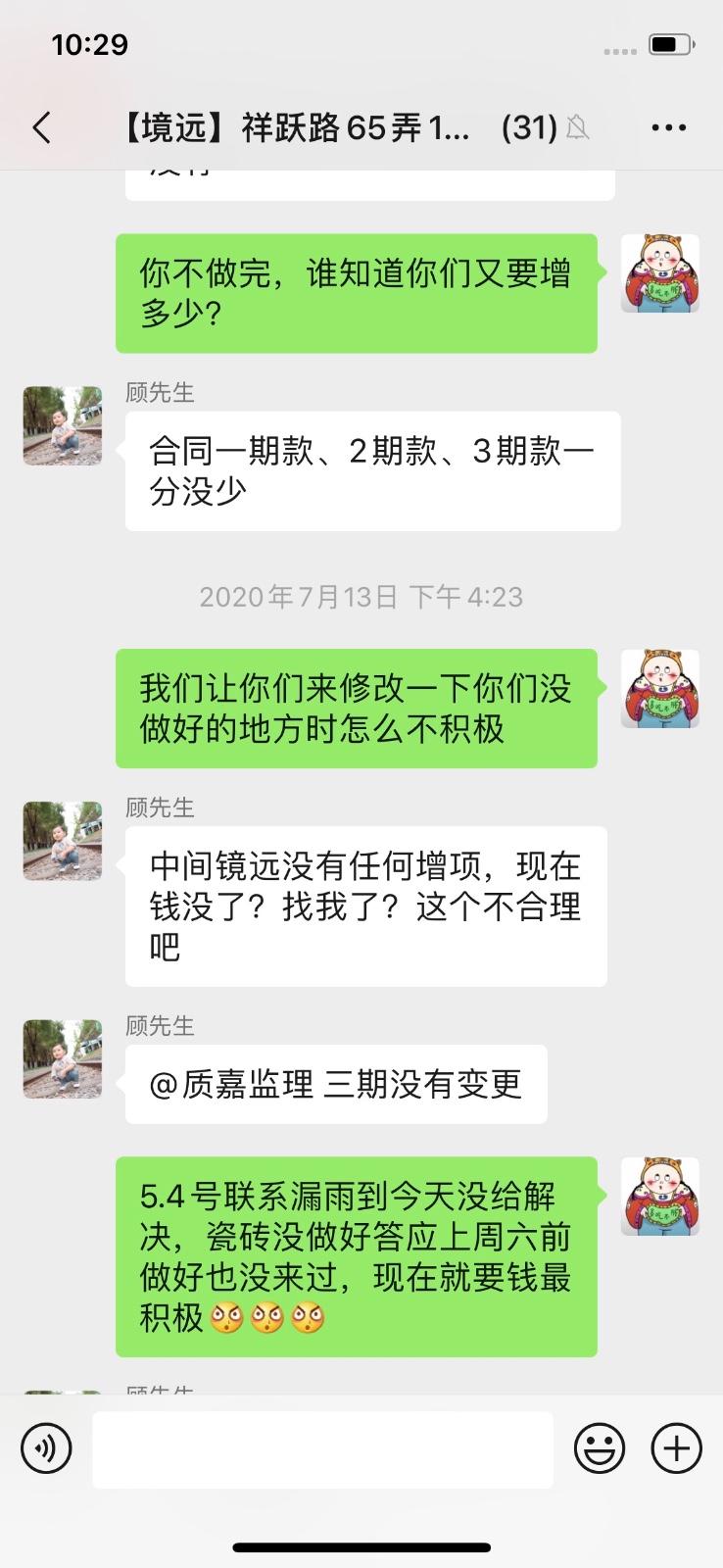This screenshot has width=723, height=1568.
Task: Tap my avatar beside 5.4号联系漏雨 message
Action: coord(660,1197)
